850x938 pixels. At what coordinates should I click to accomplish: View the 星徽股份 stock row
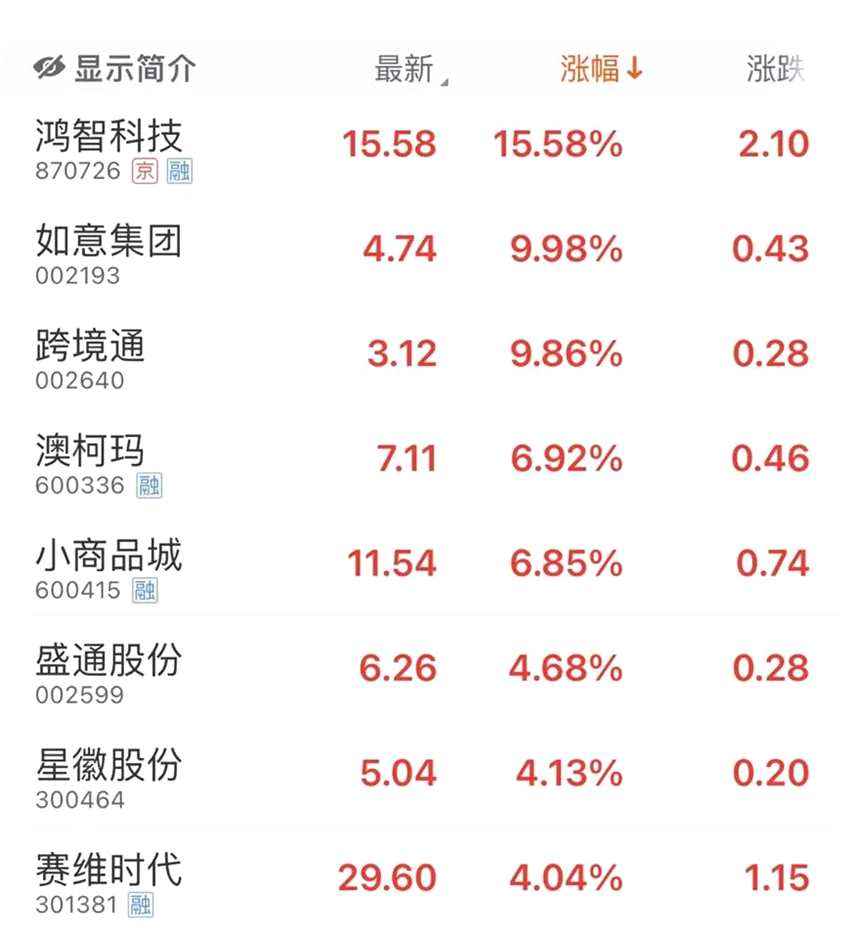pos(110,767)
